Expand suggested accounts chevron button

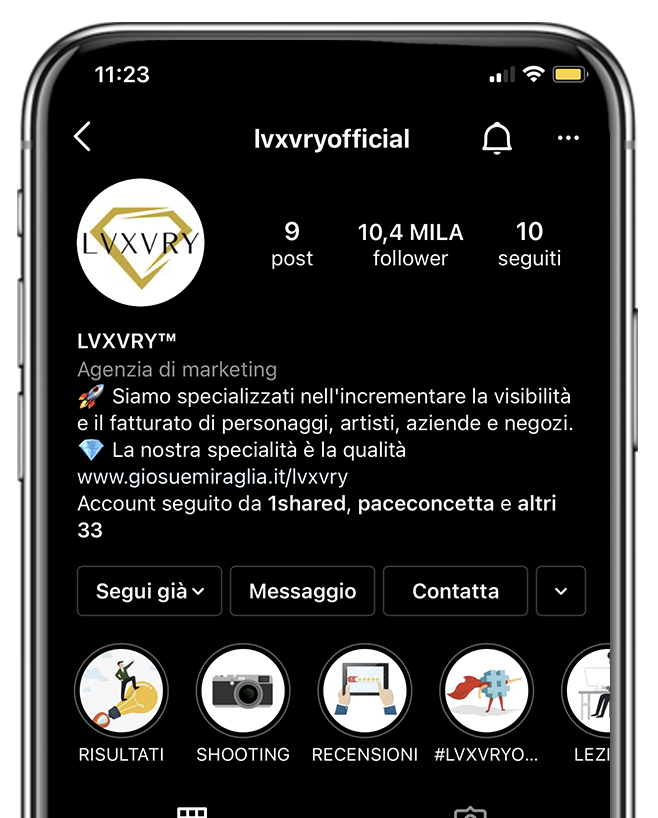tap(561, 591)
